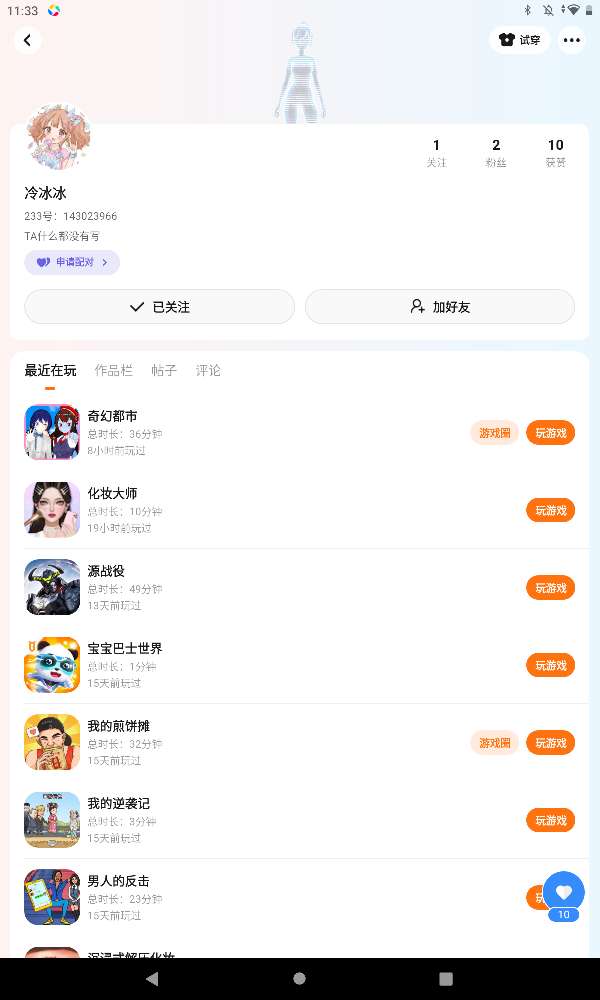The width and height of the screenshot is (600, 1000).
Task: Toggle the 已关注 follow button
Action: tap(160, 307)
